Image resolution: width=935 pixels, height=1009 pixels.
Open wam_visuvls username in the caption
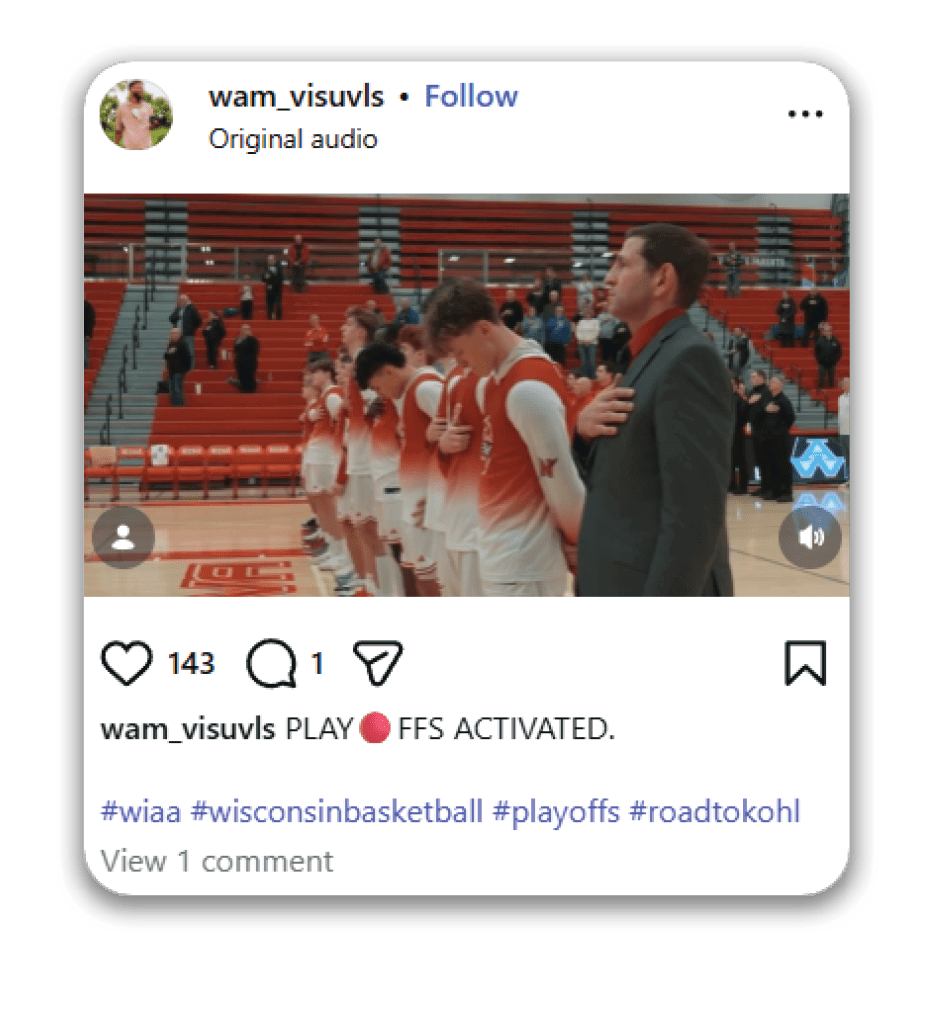(x=188, y=729)
